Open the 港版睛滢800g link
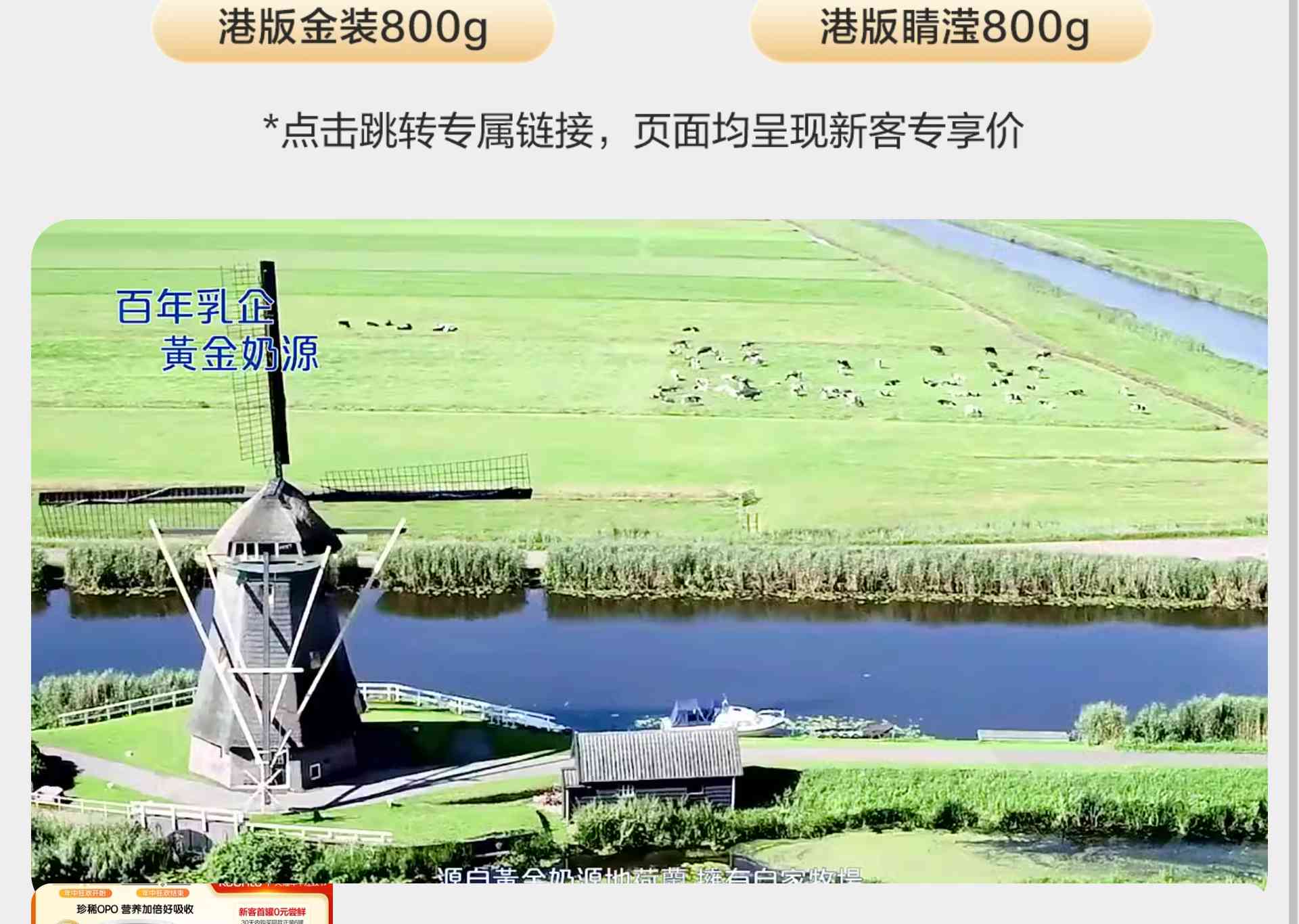The width and height of the screenshot is (1299, 924). 951,28
